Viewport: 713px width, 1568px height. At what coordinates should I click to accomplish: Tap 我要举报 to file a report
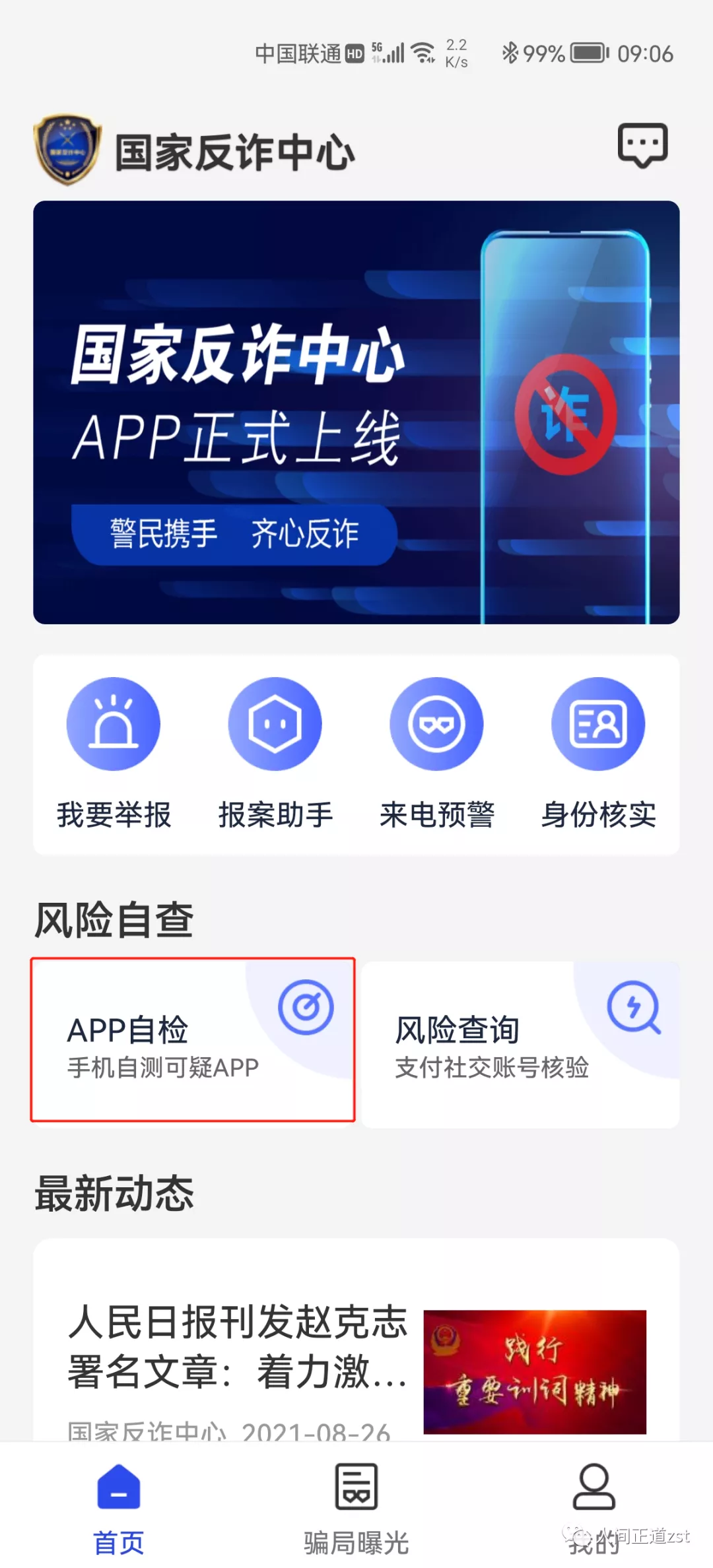click(114, 753)
